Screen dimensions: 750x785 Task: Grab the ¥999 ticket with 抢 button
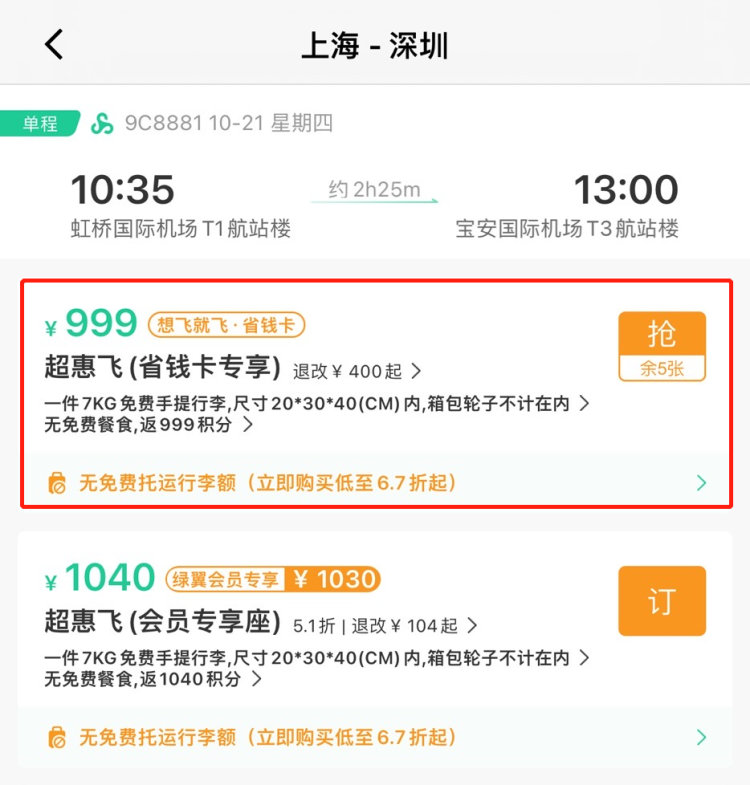coord(661,346)
